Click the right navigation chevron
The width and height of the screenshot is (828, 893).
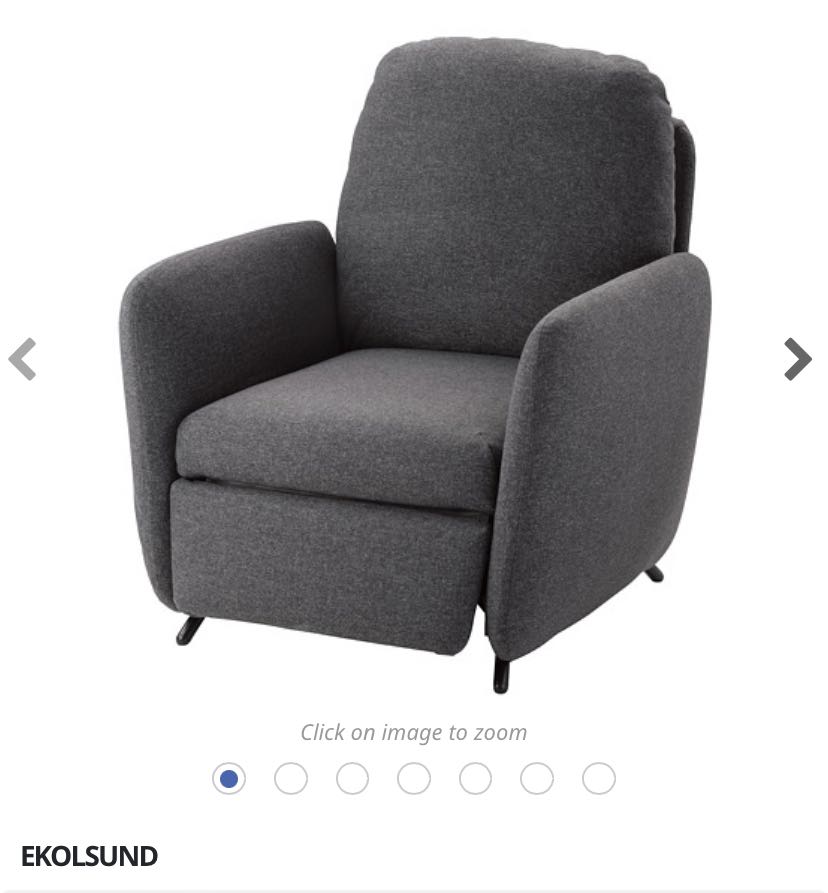[x=797, y=359]
